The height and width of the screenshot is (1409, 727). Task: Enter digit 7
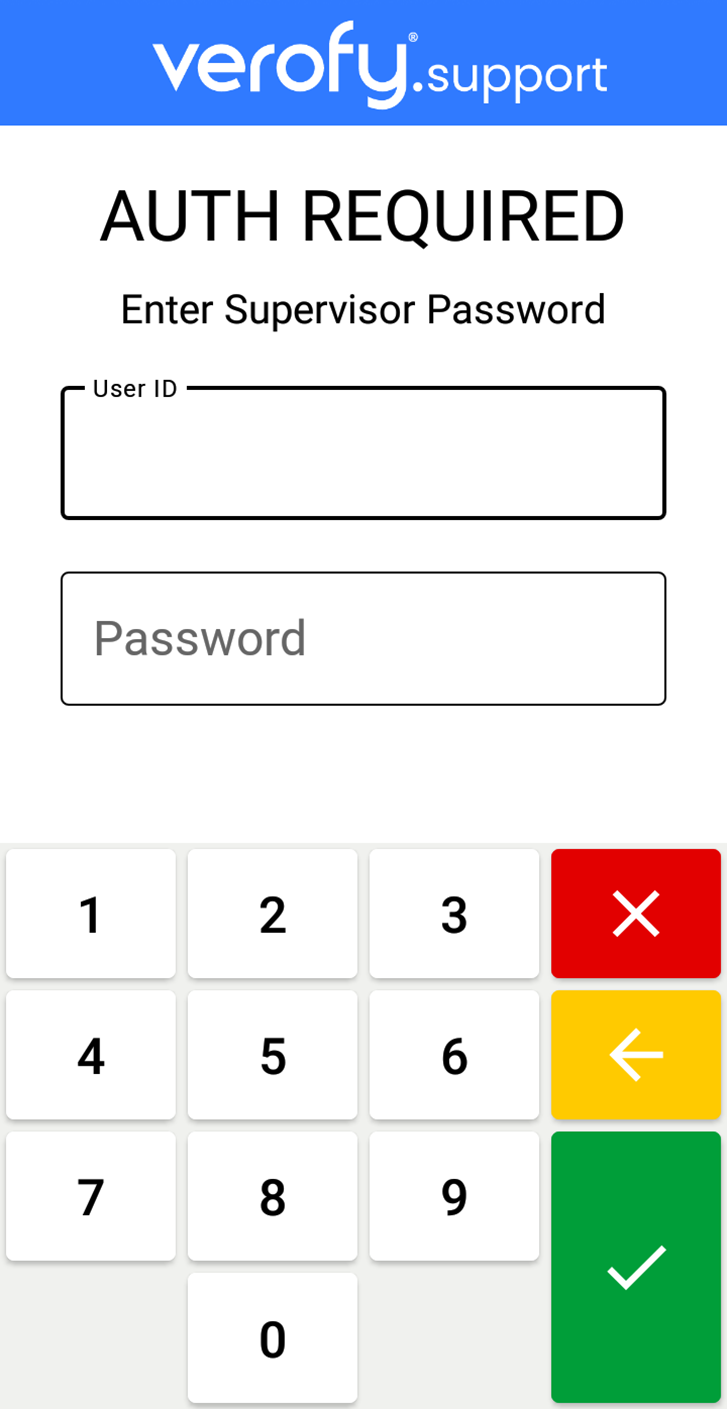(x=91, y=1196)
